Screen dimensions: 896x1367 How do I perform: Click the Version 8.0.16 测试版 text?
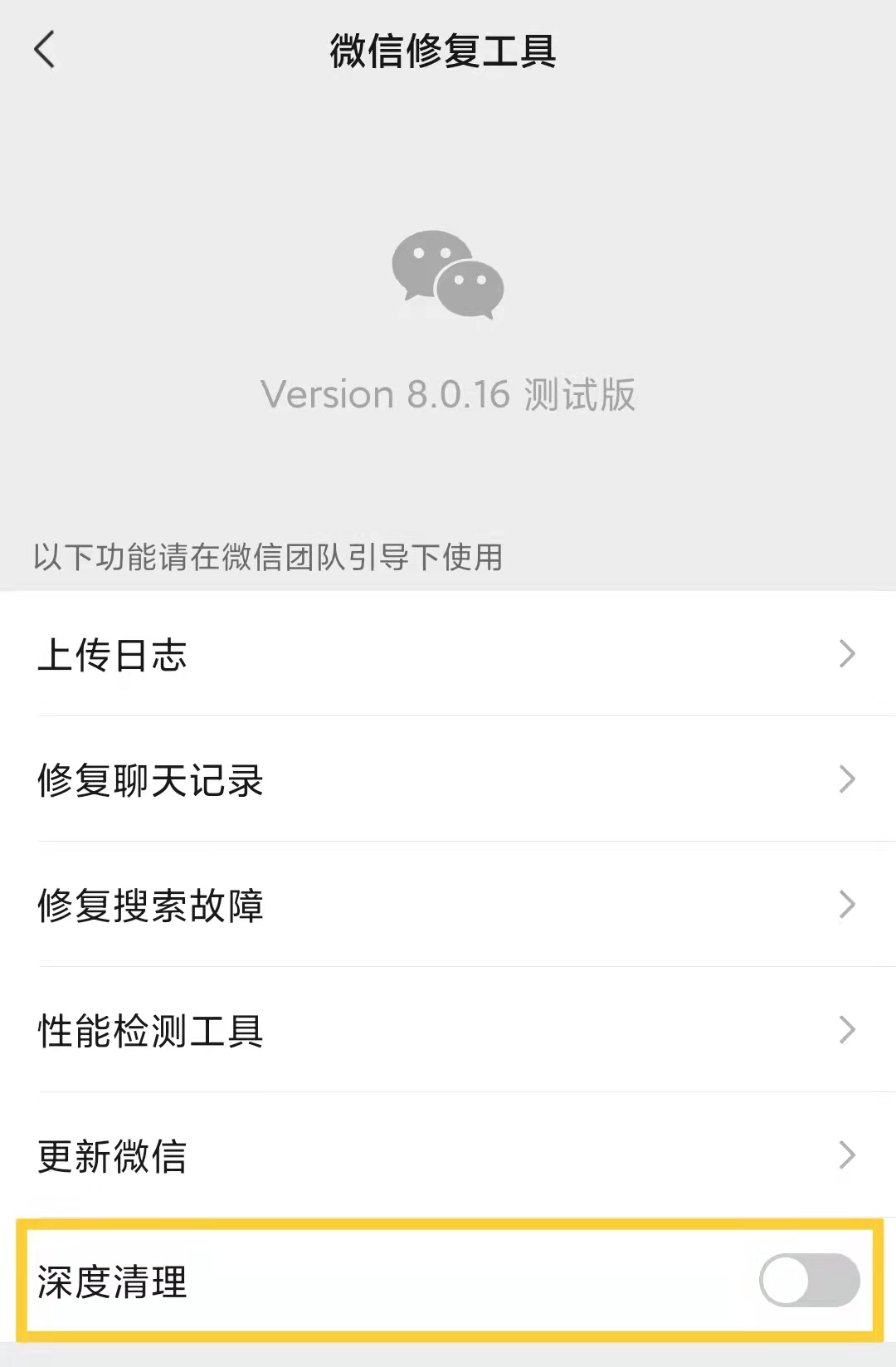[x=448, y=393]
